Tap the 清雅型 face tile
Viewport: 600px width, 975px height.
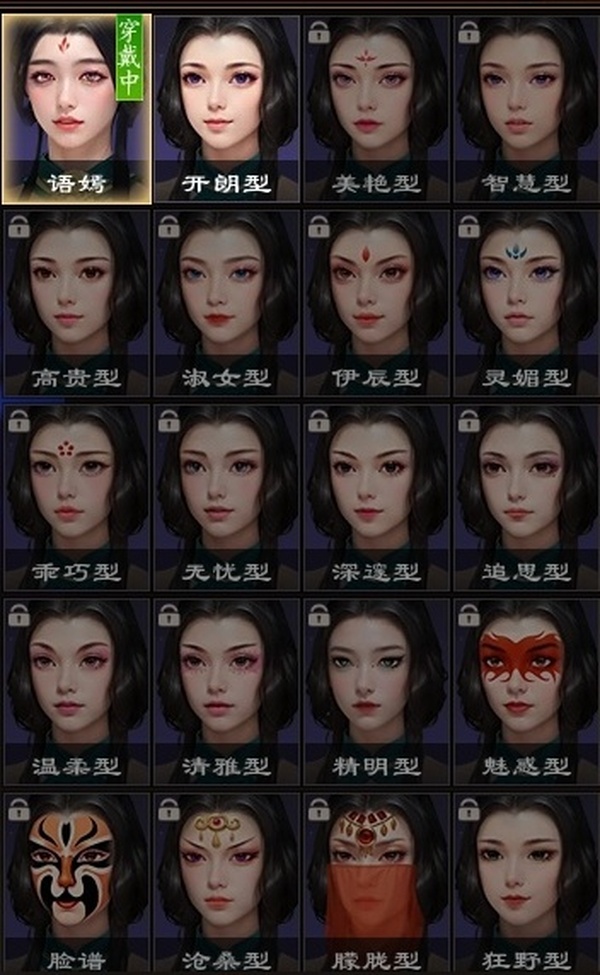[x=226, y=690]
